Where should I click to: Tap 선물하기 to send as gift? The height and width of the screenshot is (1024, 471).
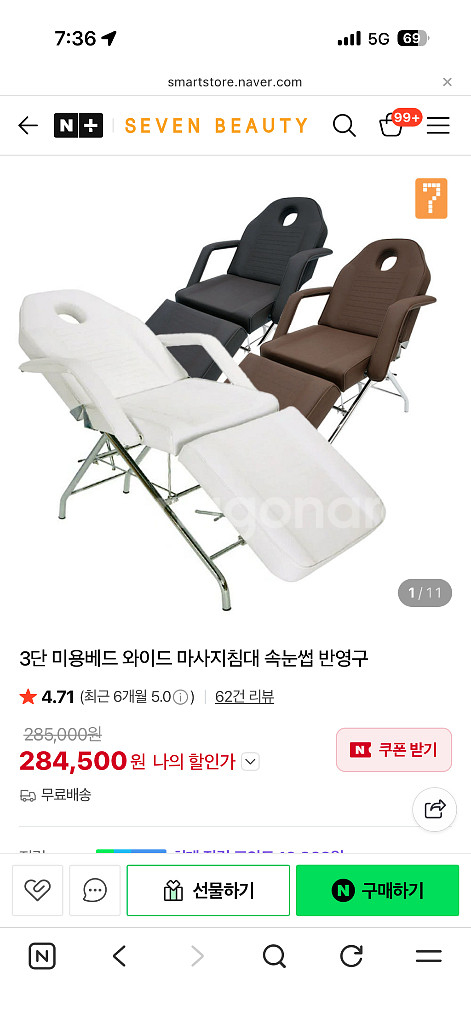208,890
